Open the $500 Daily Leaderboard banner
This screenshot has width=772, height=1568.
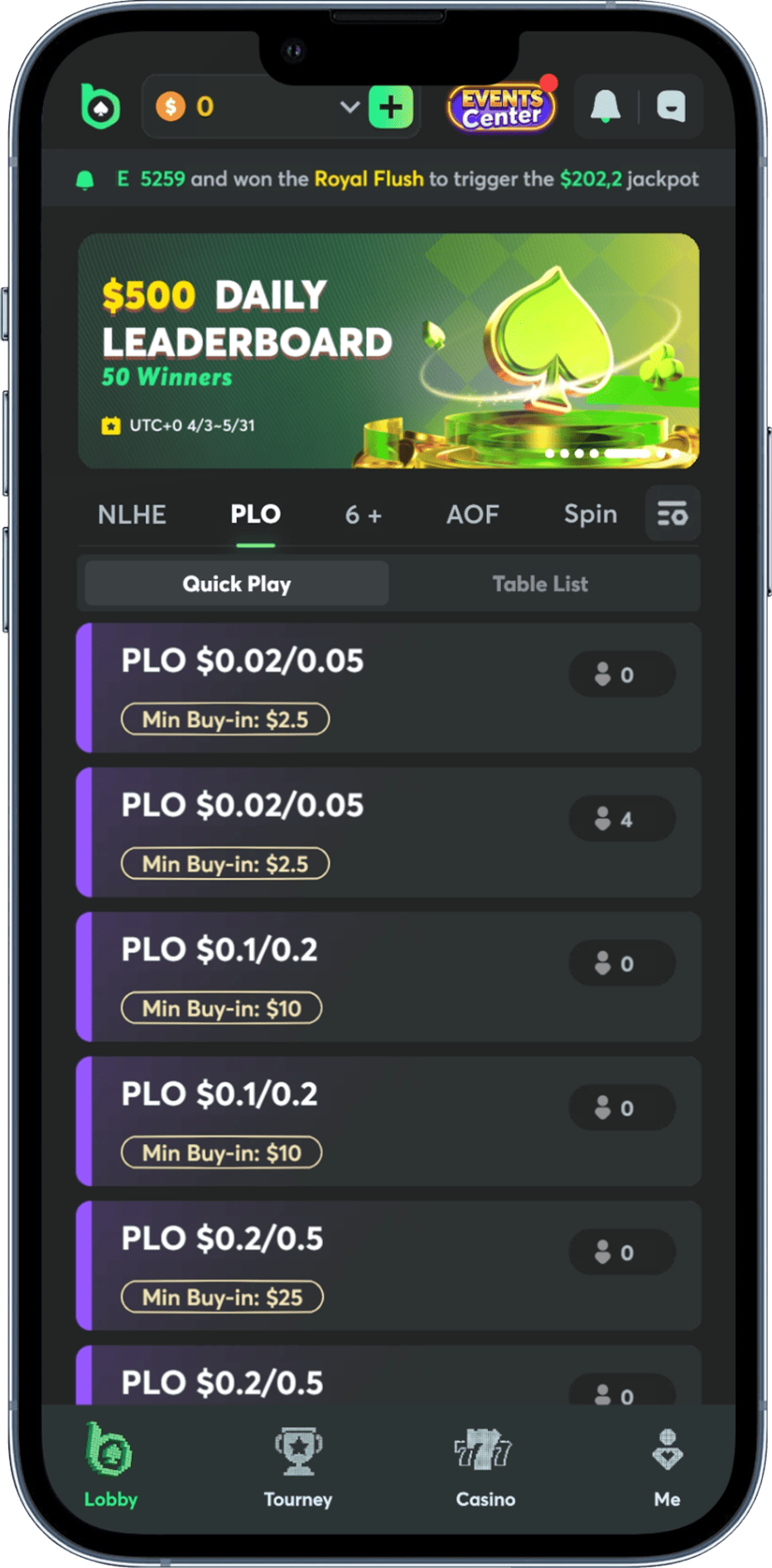(388, 351)
